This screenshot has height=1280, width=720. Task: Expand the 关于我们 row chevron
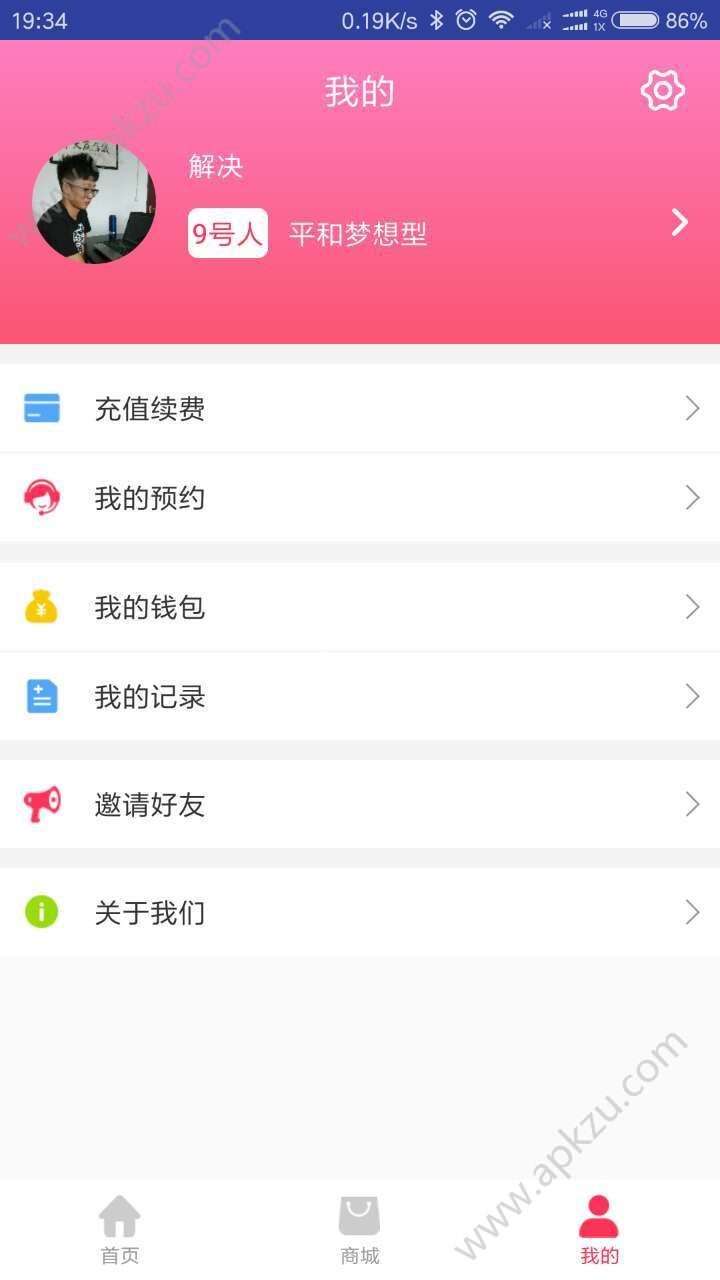click(693, 911)
